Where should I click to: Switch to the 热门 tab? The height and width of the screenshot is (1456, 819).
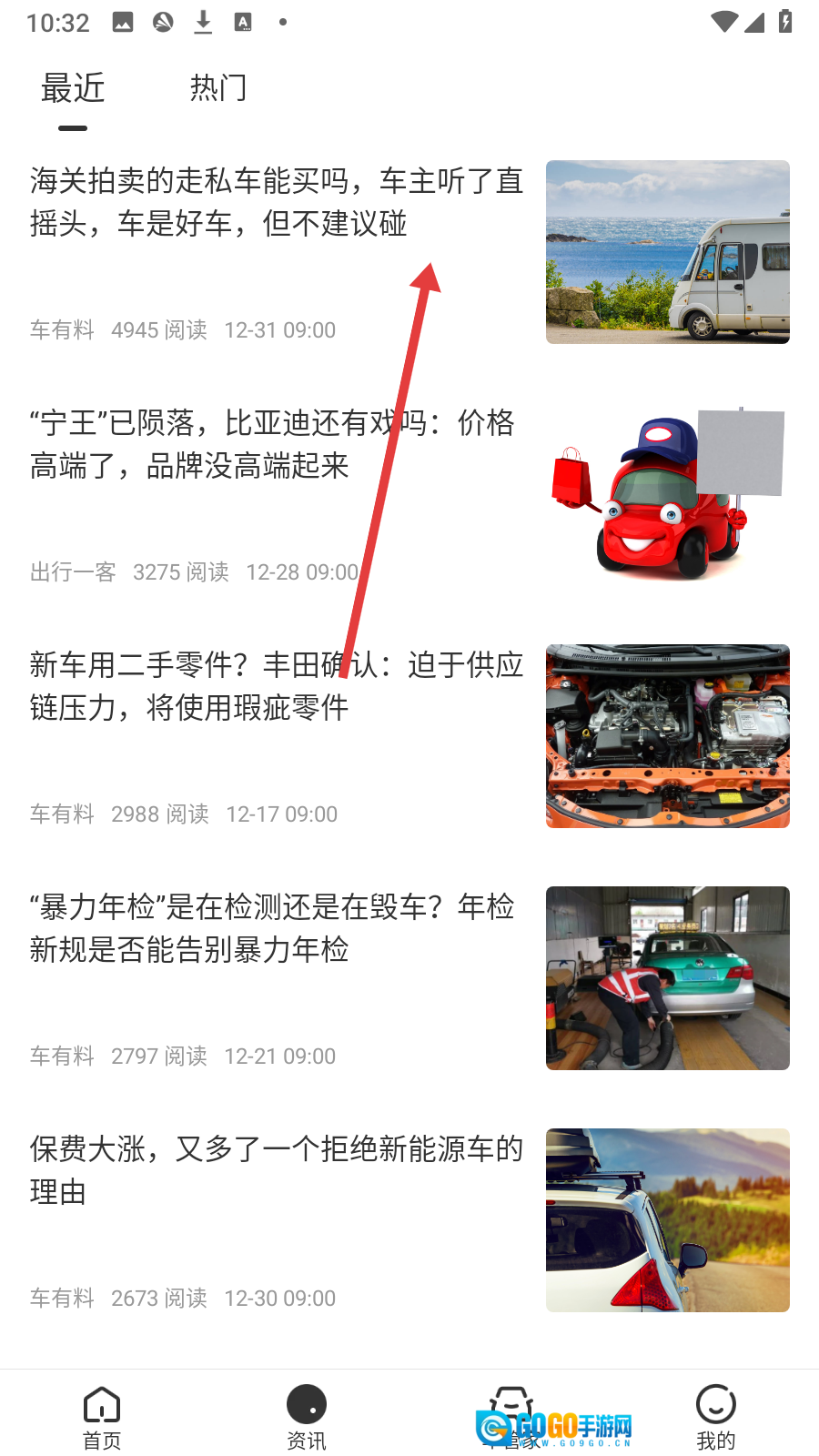[x=218, y=88]
